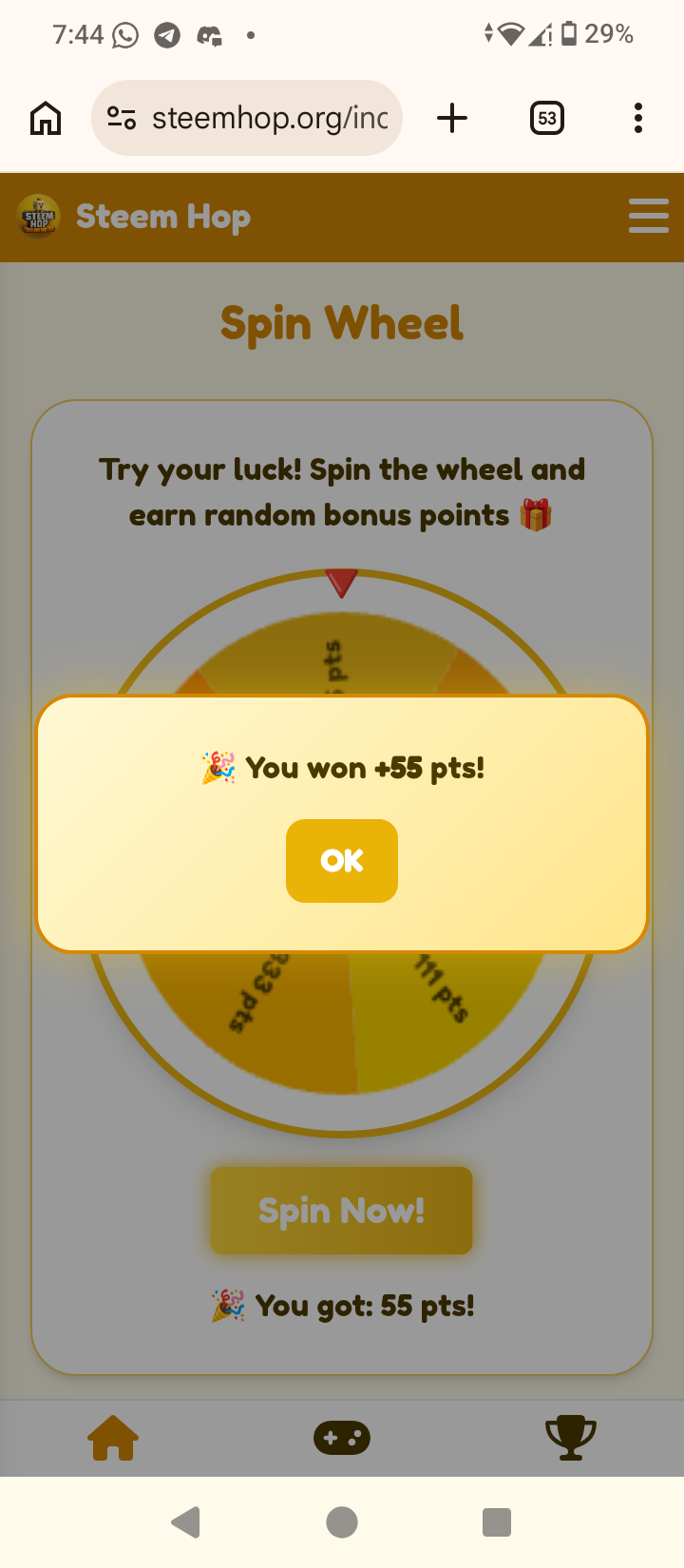Tap the Spin Now! button

(341, 1211)
